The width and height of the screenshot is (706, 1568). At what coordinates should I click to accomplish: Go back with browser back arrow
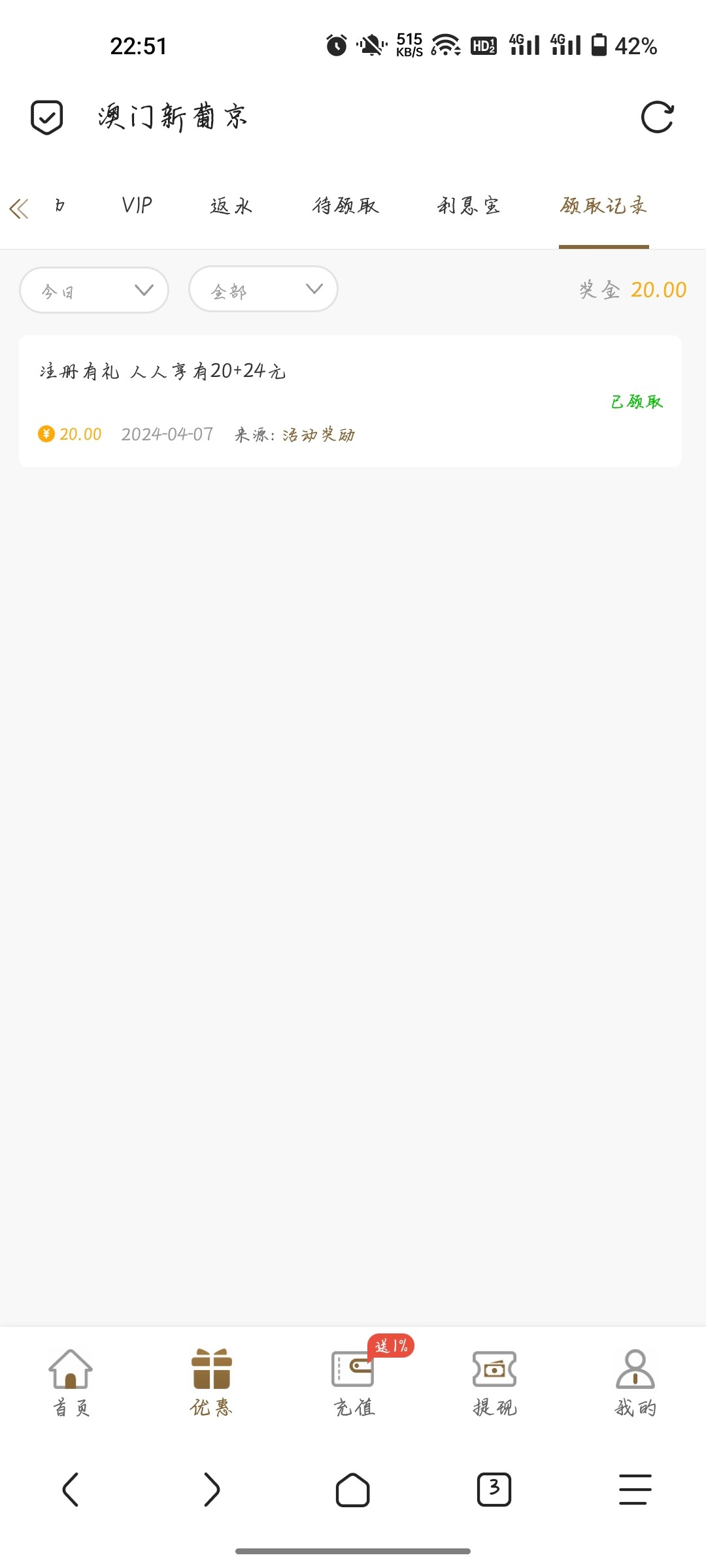coord(71,1490)
